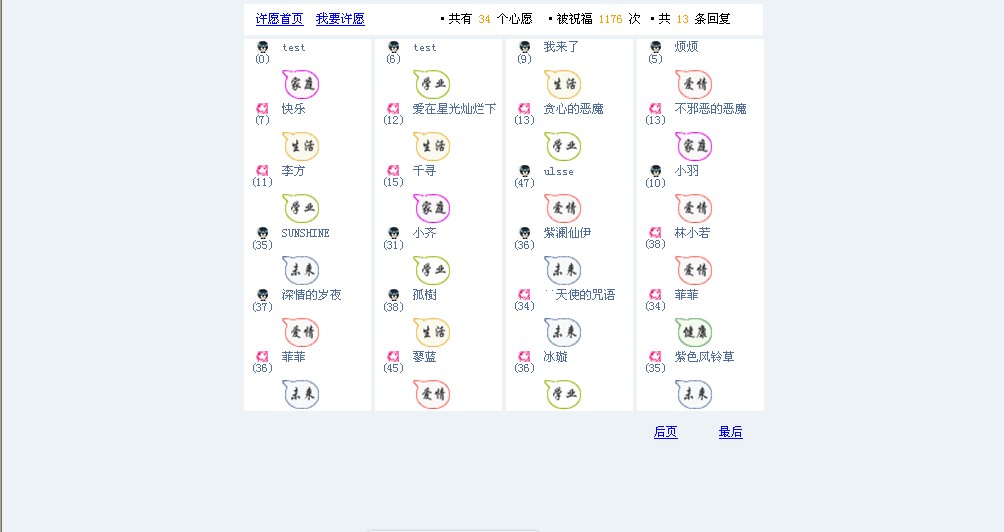Screen dimensions: 1004x532
Task: View the wish by 贪心的恶魔
Action: tap(573, 109)
